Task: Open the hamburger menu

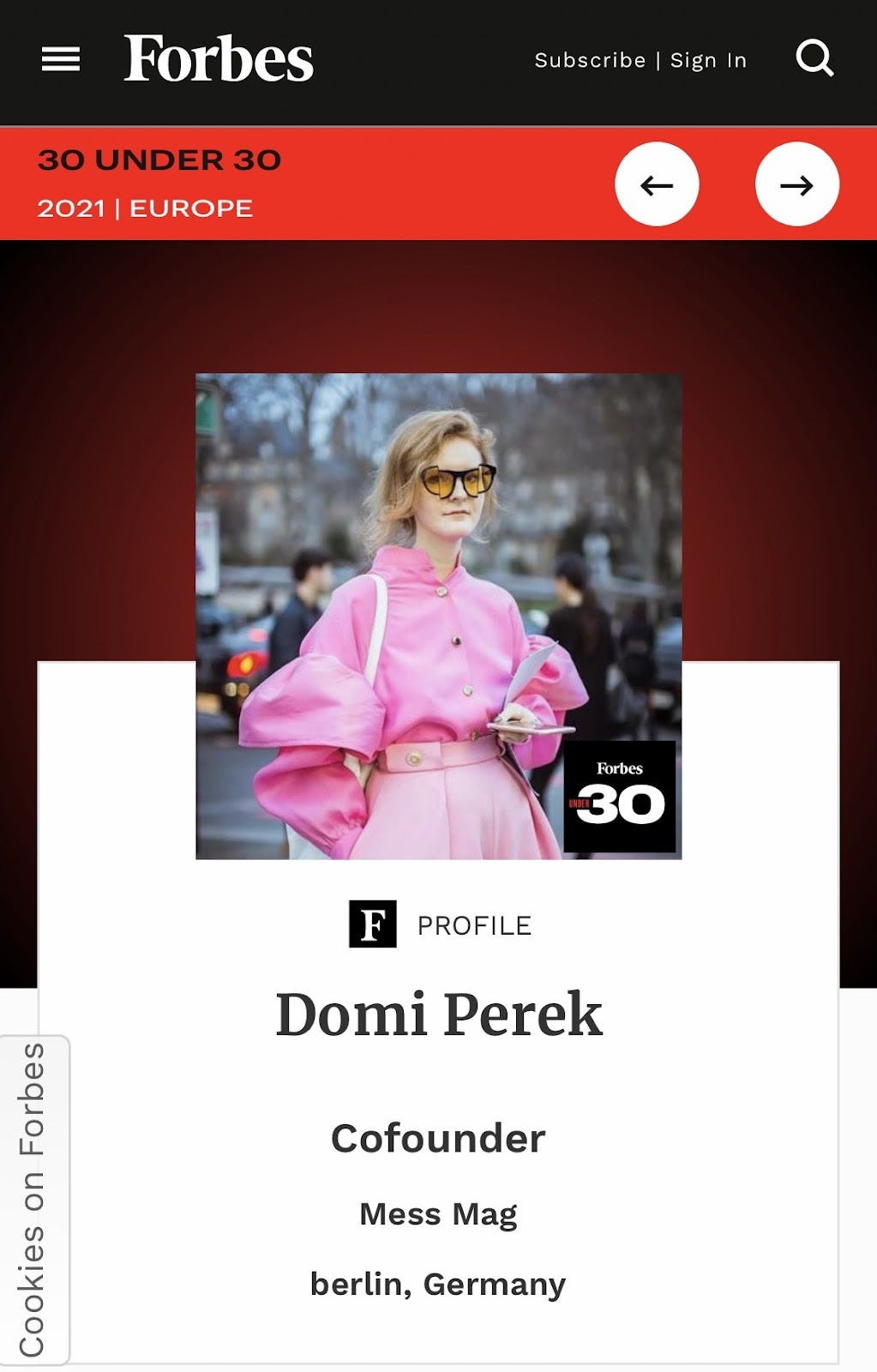Action: [61, 59]
